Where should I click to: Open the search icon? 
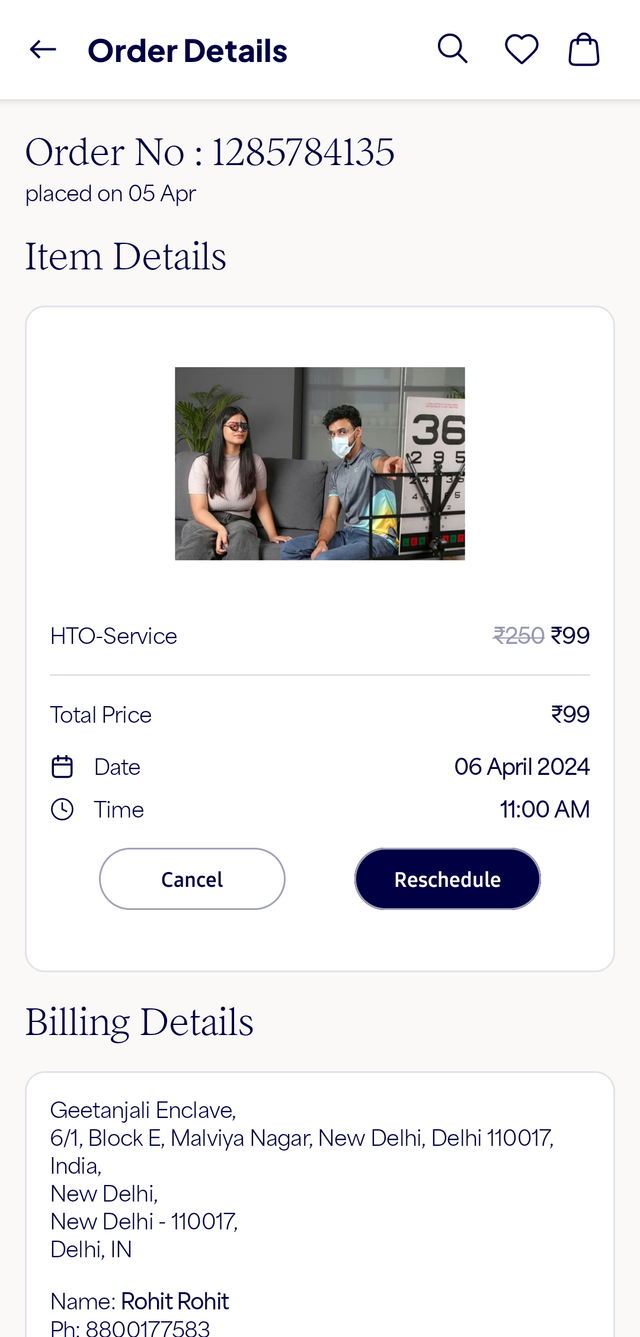[453, 49]
